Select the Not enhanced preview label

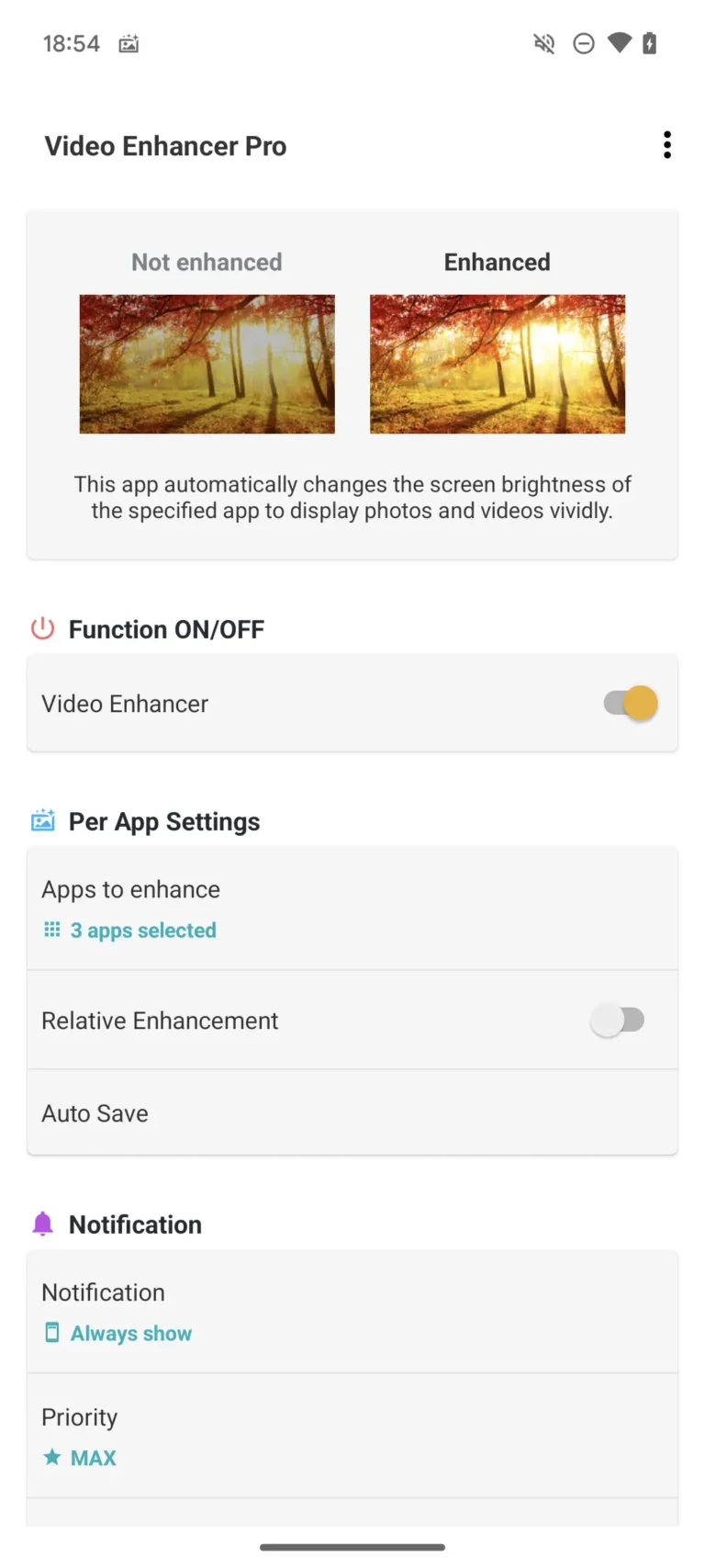[207, 262]
